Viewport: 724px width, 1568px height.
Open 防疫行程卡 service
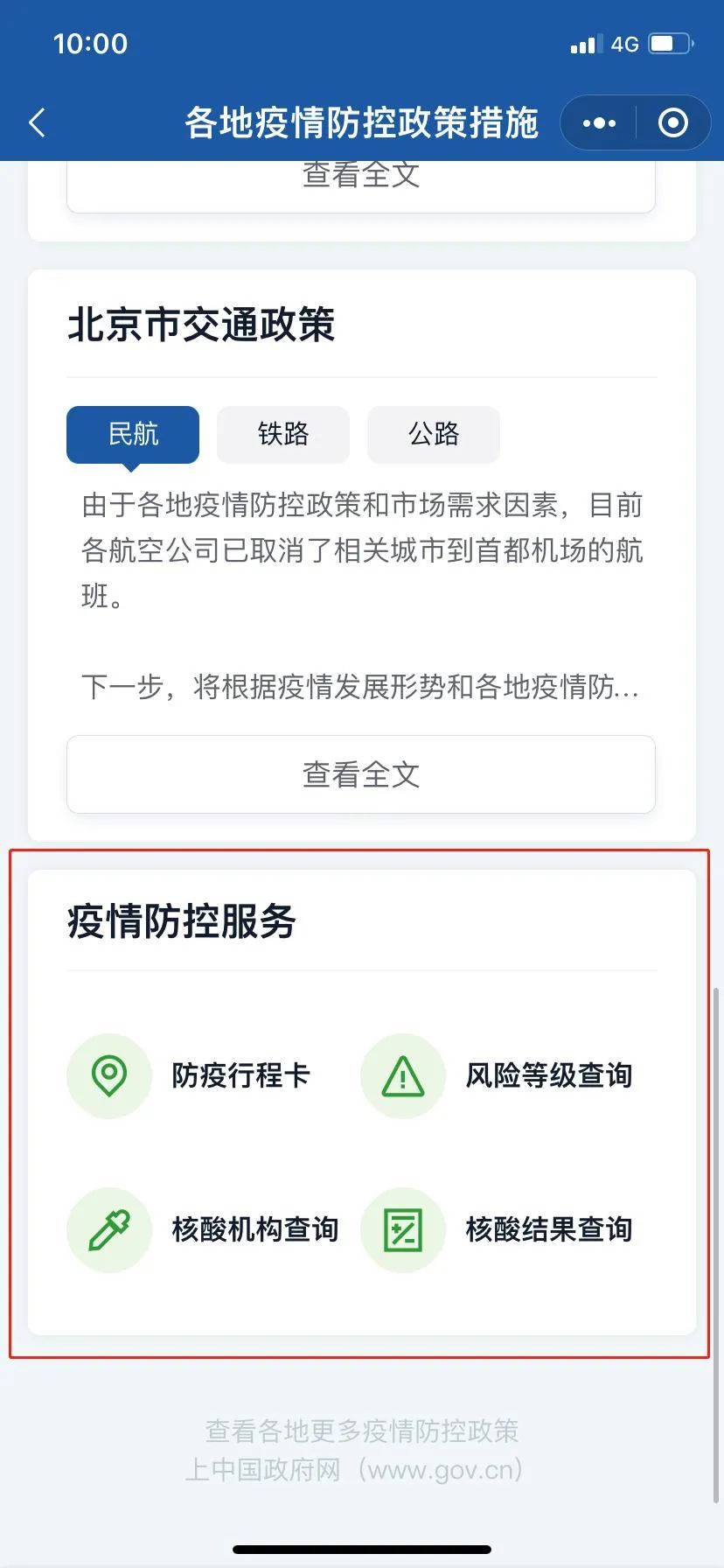189,1075
